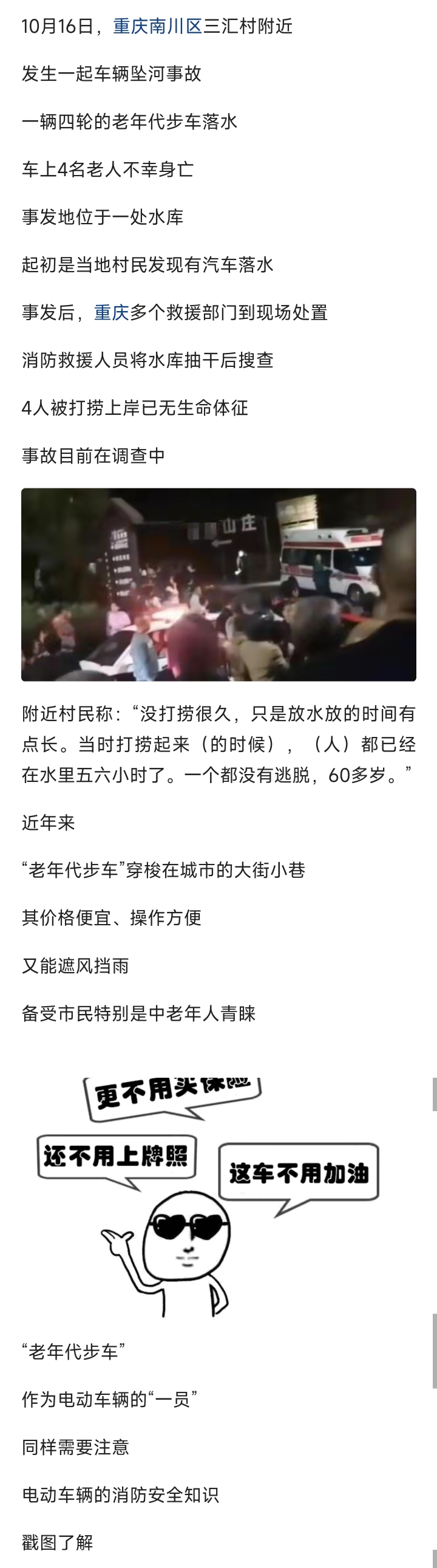
Task: Open the 重庆南川区 link
Action: coord(157,26)
